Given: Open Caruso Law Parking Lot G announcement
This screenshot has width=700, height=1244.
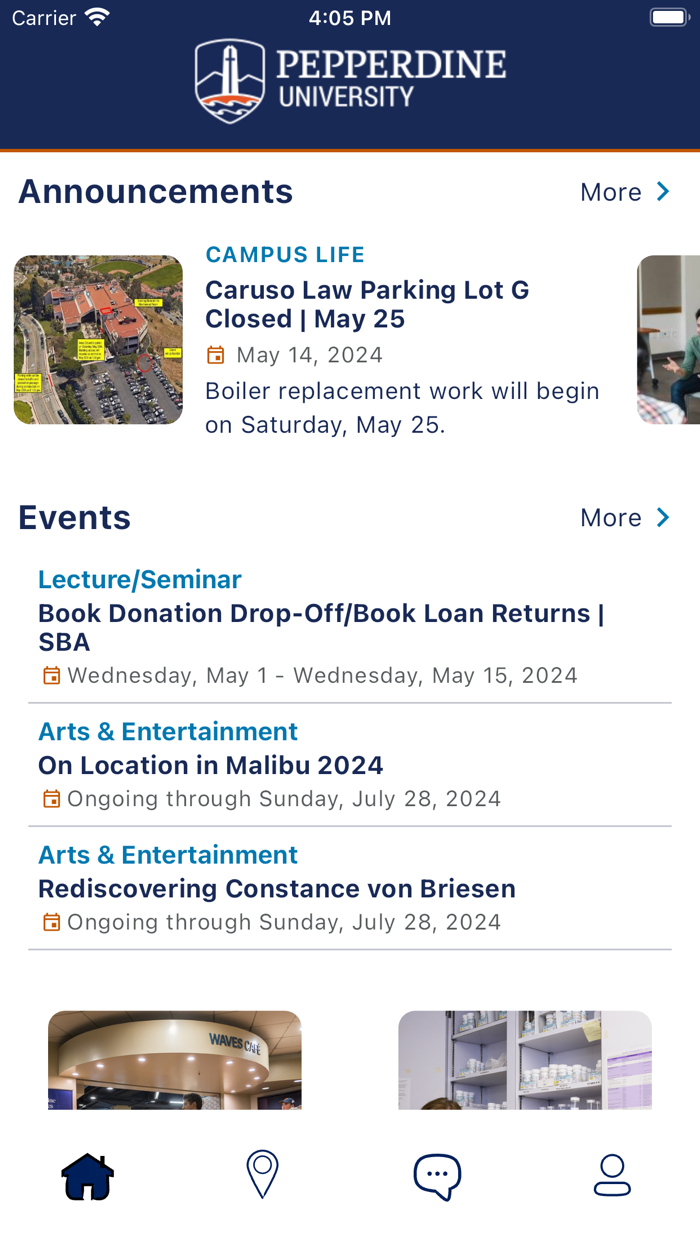Looking at the screenshot, I should pos(366,304).
